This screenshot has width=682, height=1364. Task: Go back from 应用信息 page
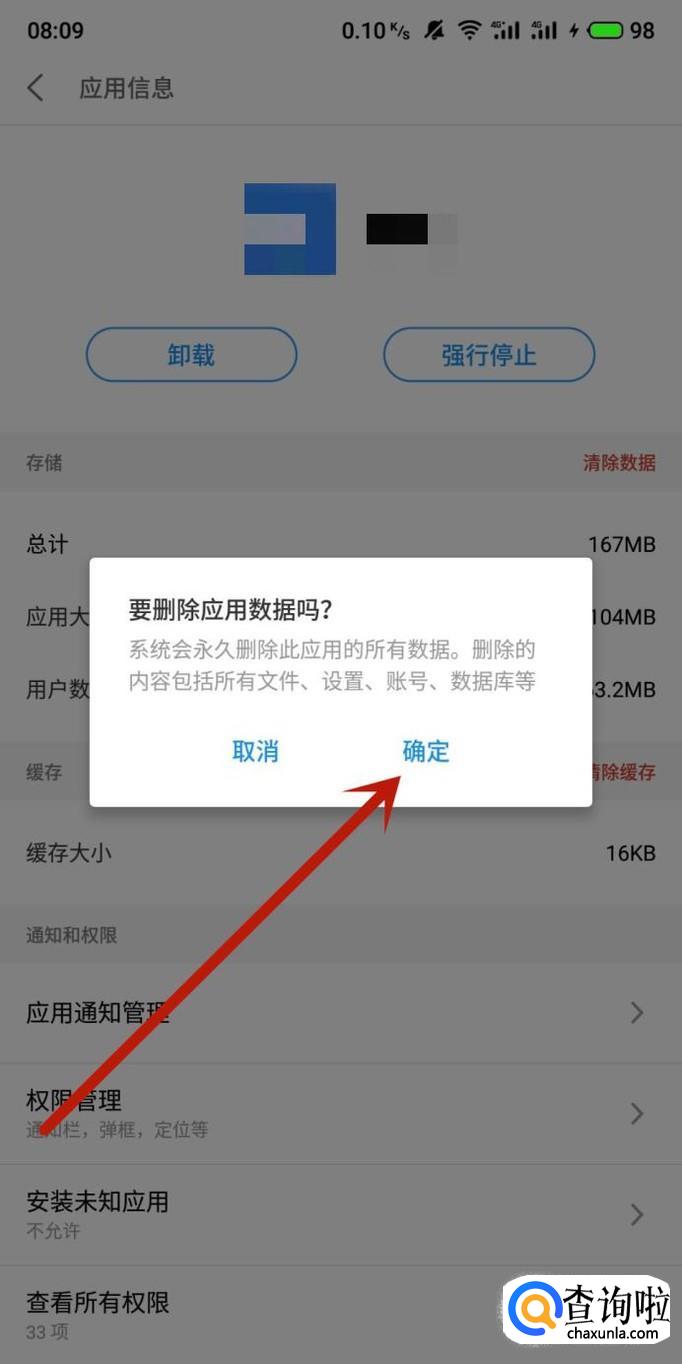point(35,88)
